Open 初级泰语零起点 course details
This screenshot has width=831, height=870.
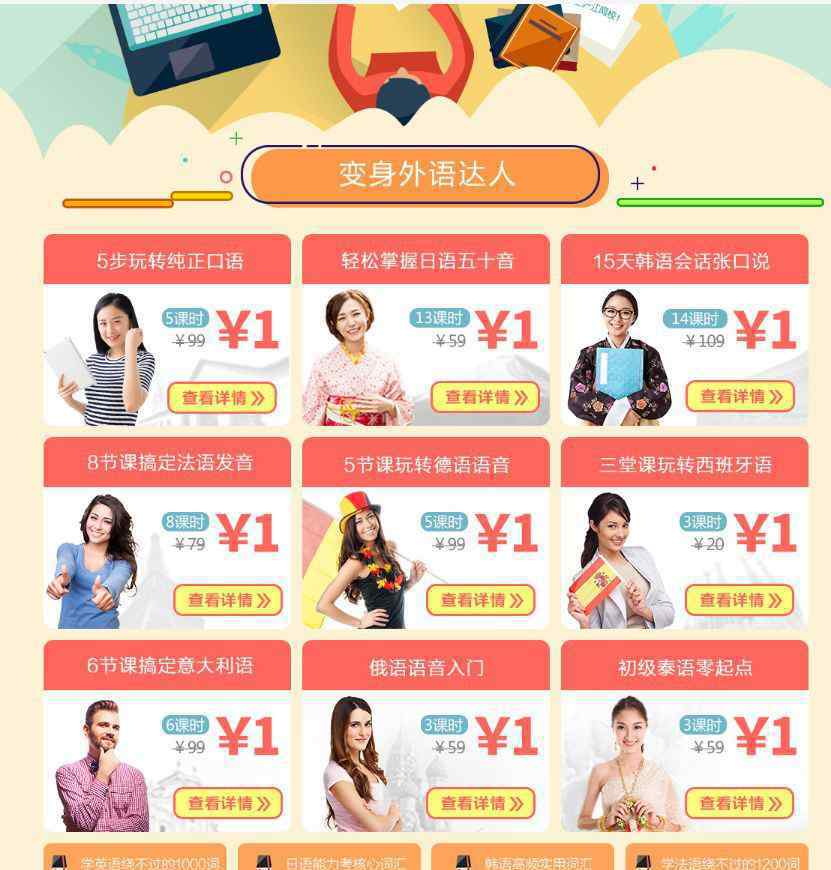(x=739, y=803)
